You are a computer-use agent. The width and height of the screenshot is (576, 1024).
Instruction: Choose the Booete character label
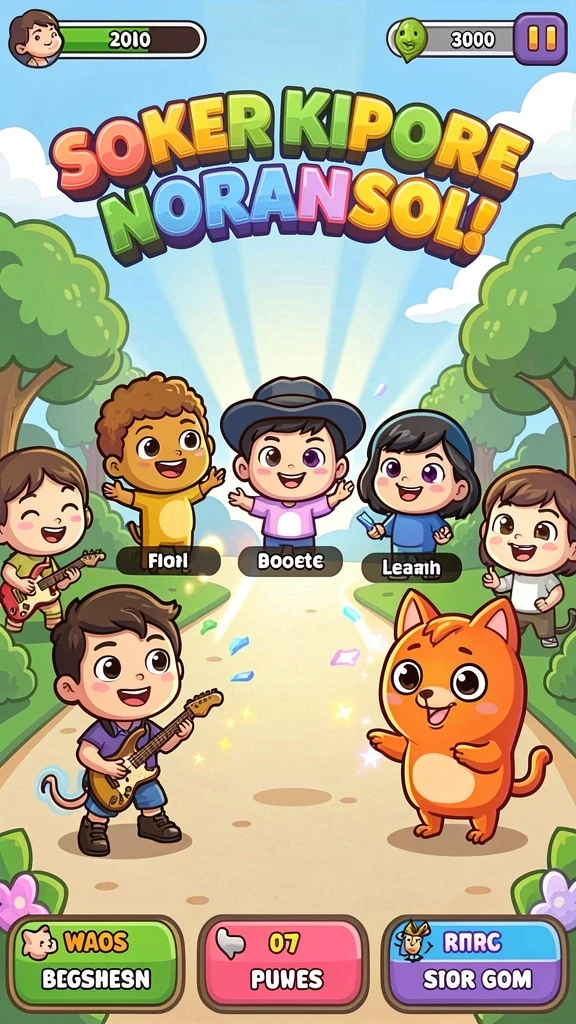(x=290, y=562)
